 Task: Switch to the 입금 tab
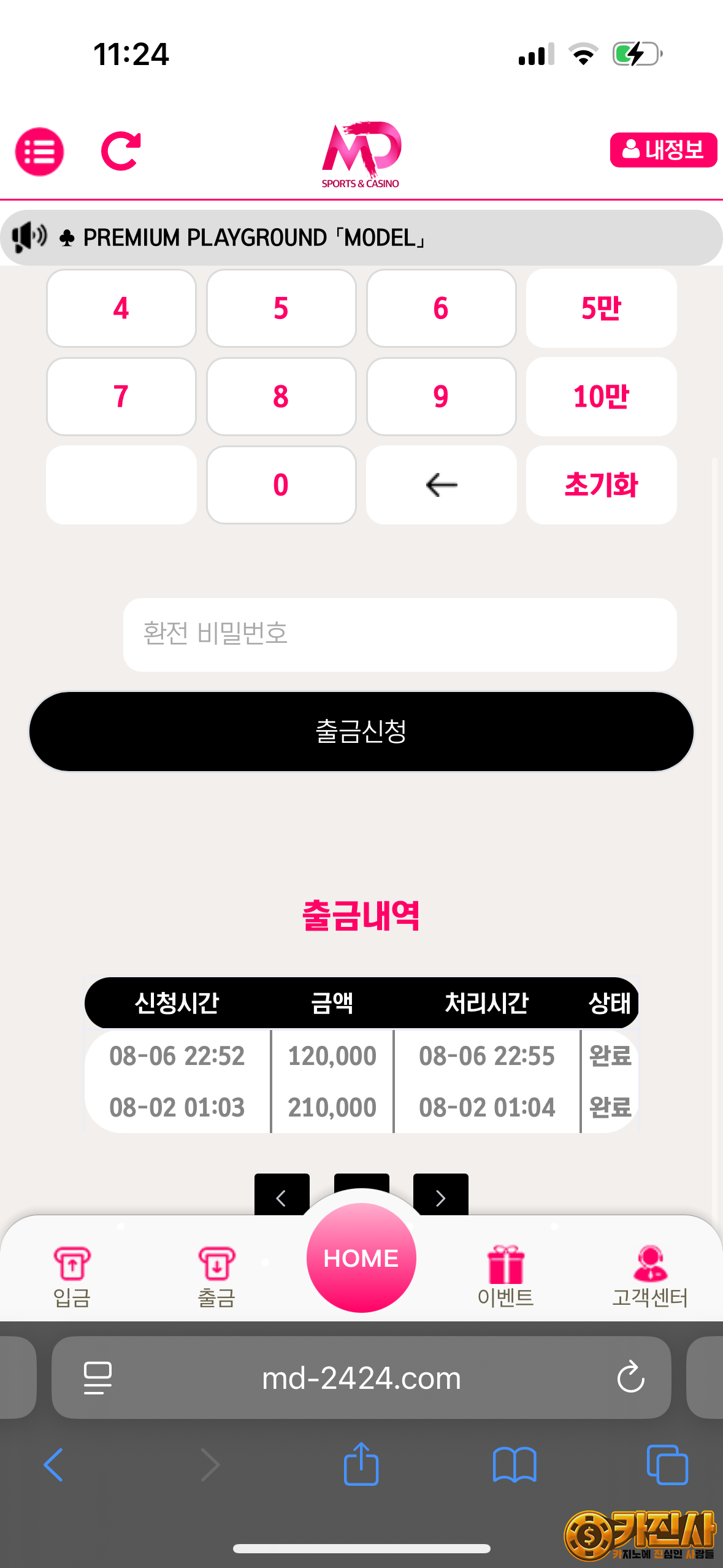72,1276
